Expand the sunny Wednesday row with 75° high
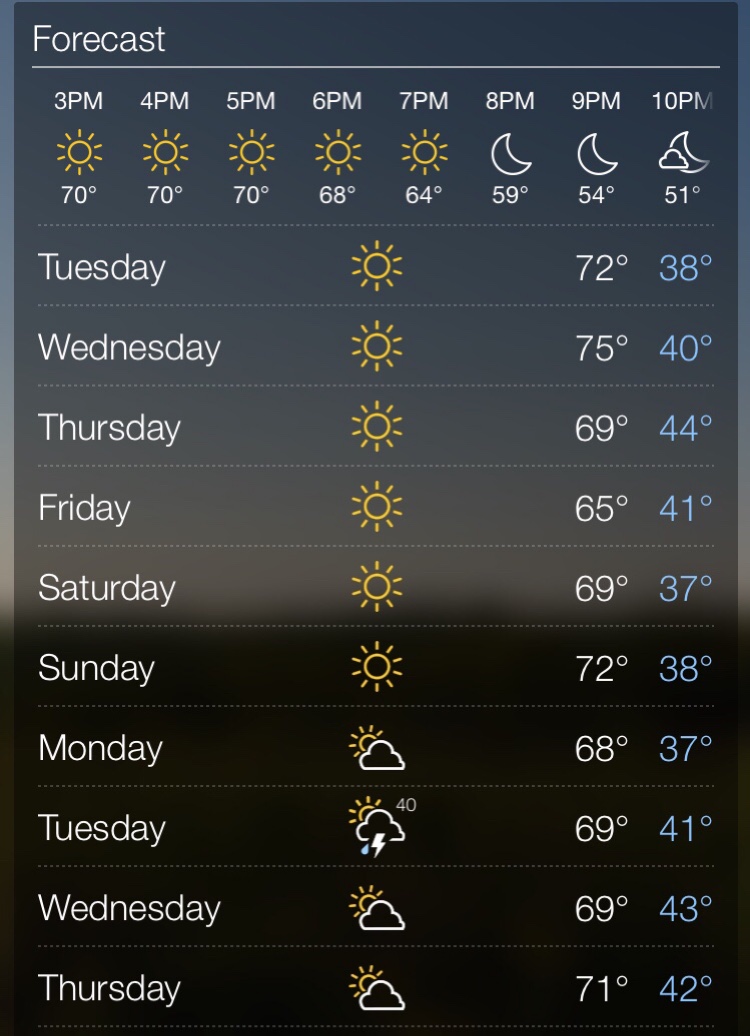 (375, 347)
